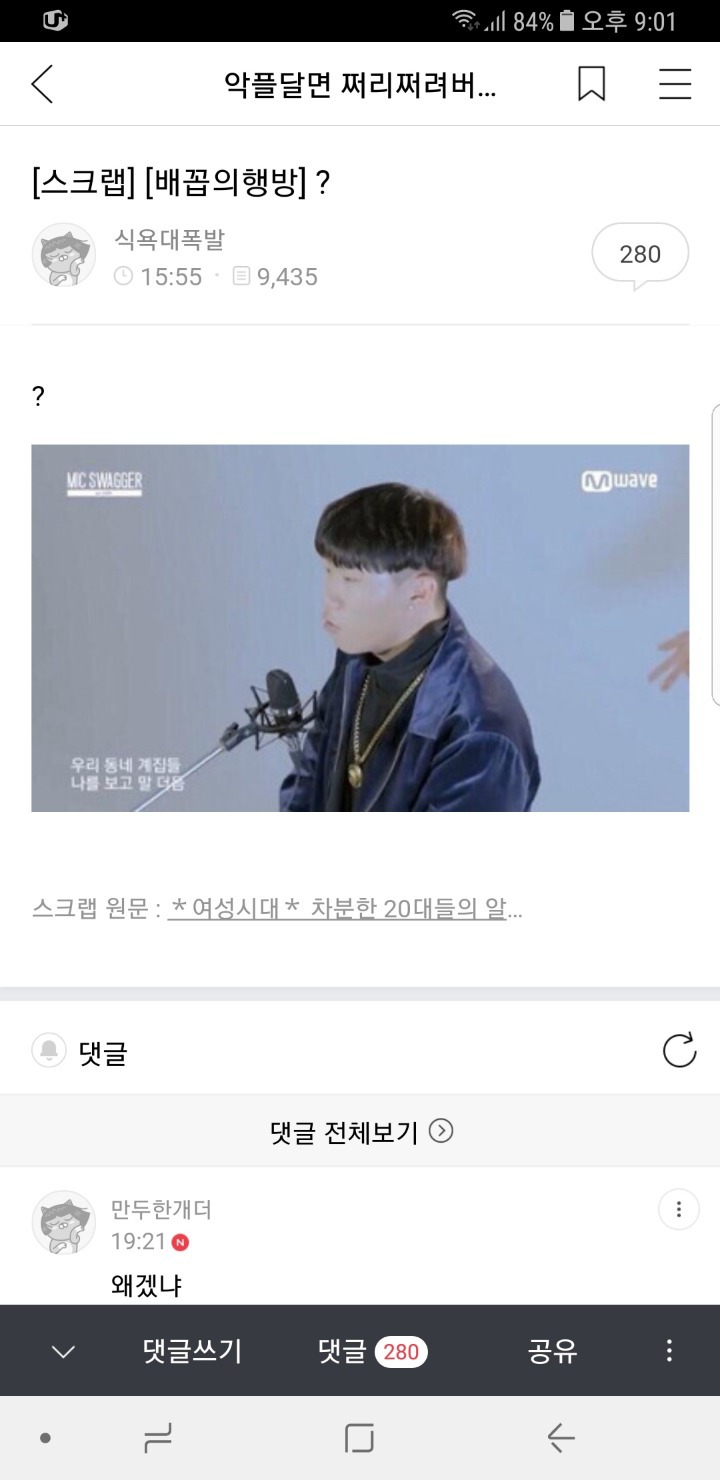Open the 여성시대 original scrap link
The image size is (720, 1480).
345,909
